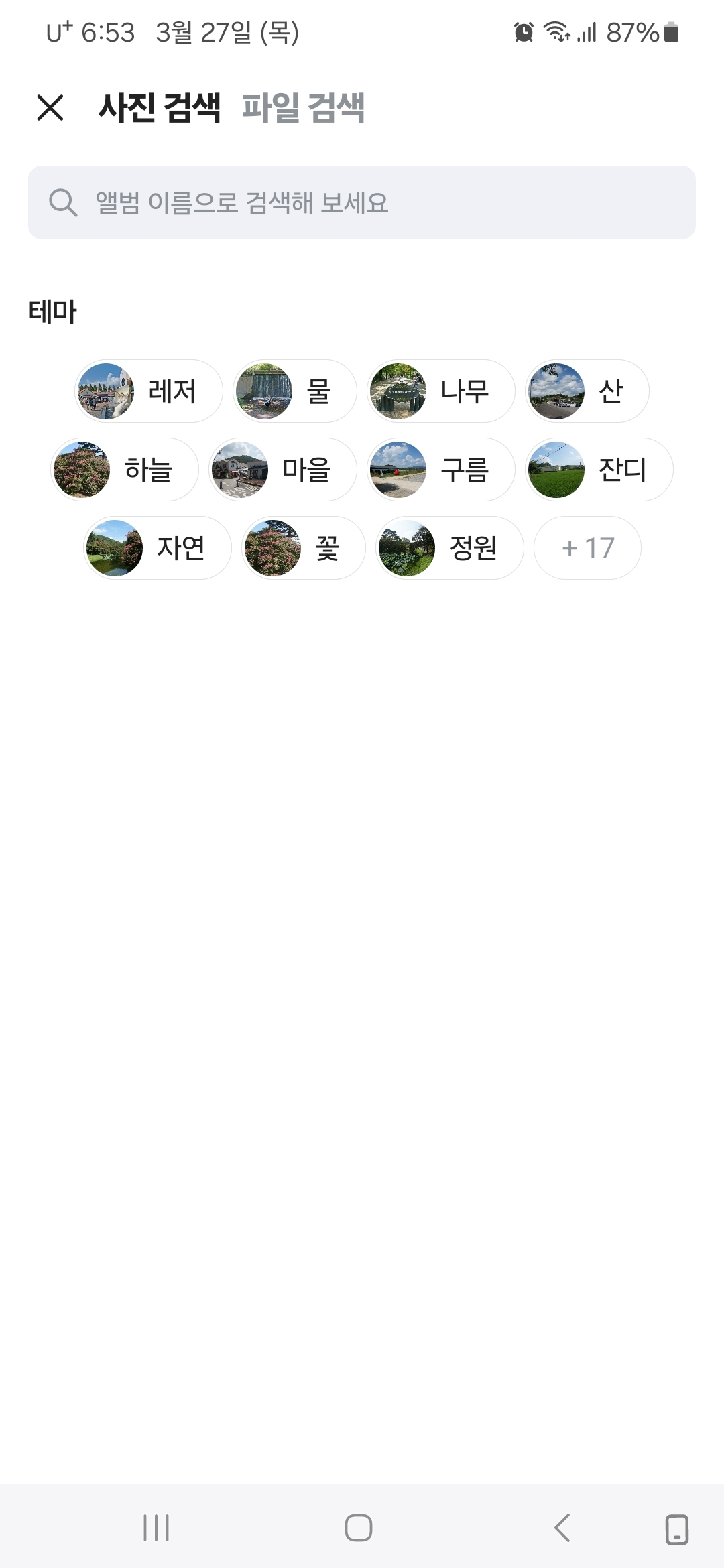
Task: Tap the magnifying glass in the search bar
Action: [62, 202]
